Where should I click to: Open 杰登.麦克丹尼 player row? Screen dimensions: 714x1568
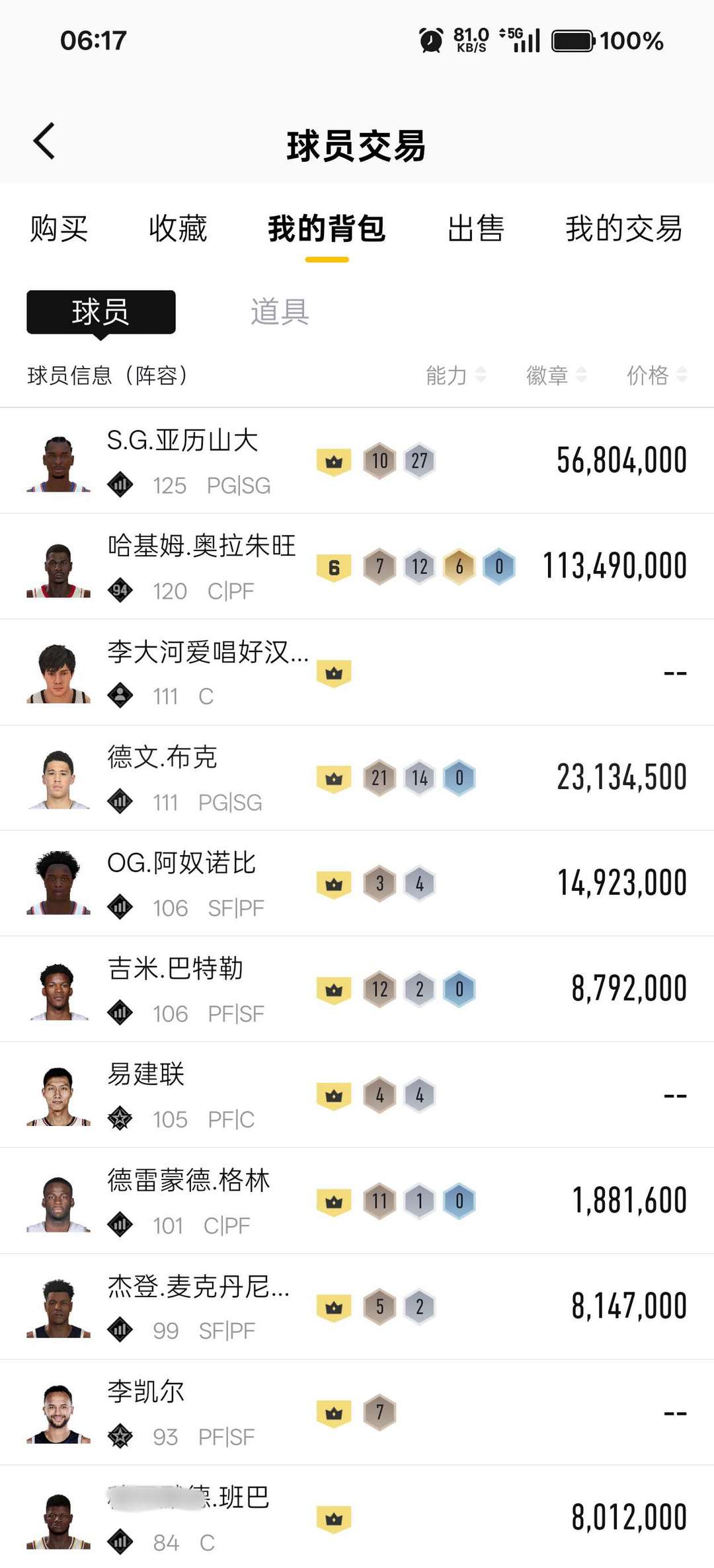point(357,1306)
